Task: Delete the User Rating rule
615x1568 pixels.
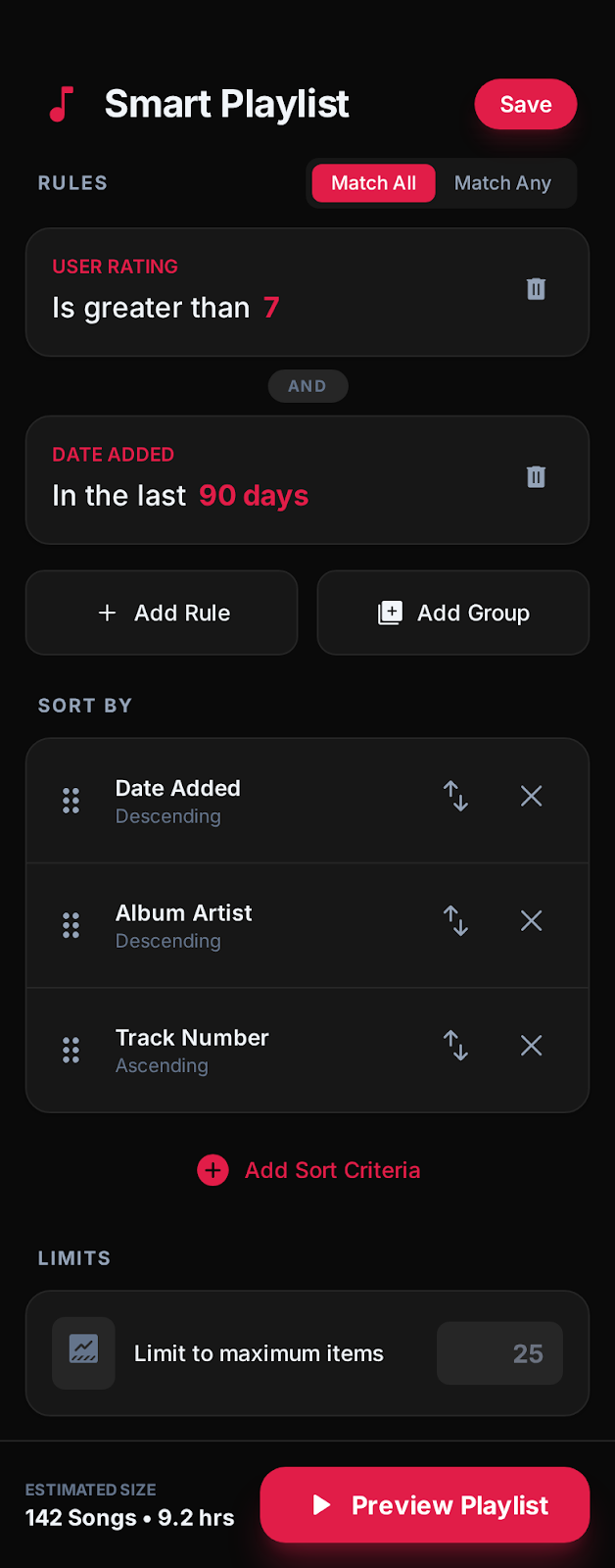Action: click(x=536, y=289)
